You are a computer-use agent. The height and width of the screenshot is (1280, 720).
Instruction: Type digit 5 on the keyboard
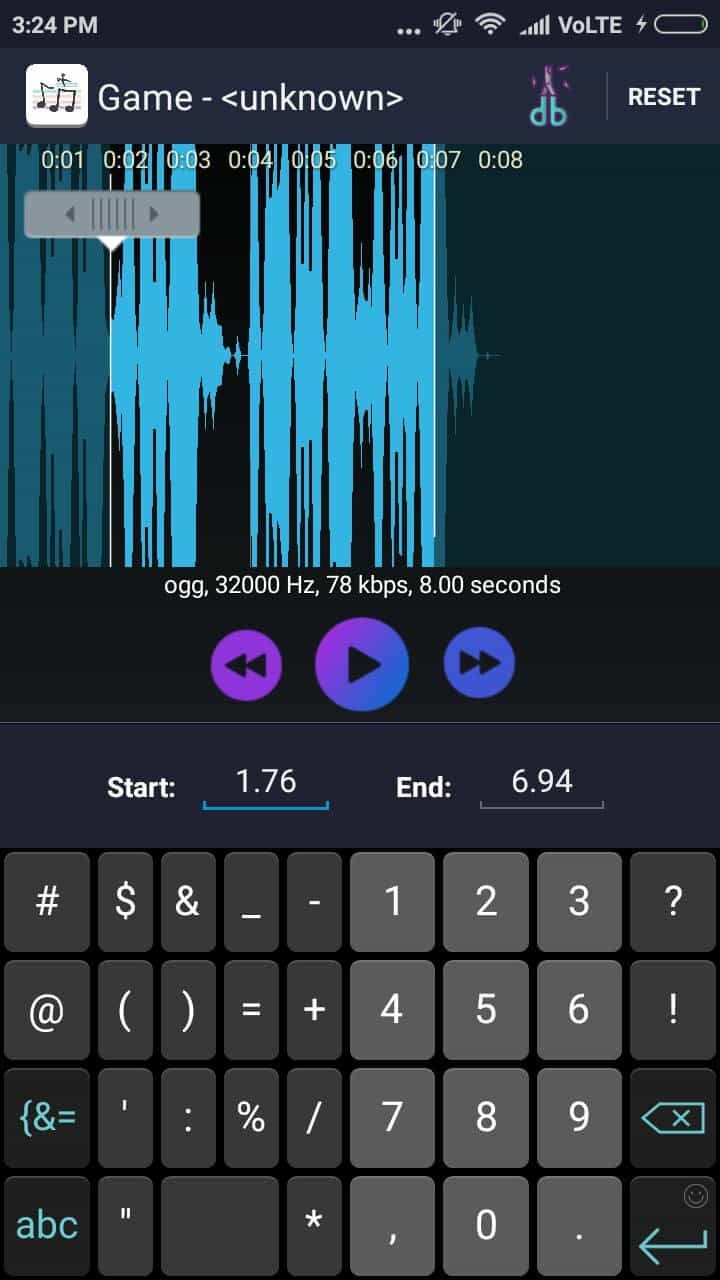(x=485, y=1010)
